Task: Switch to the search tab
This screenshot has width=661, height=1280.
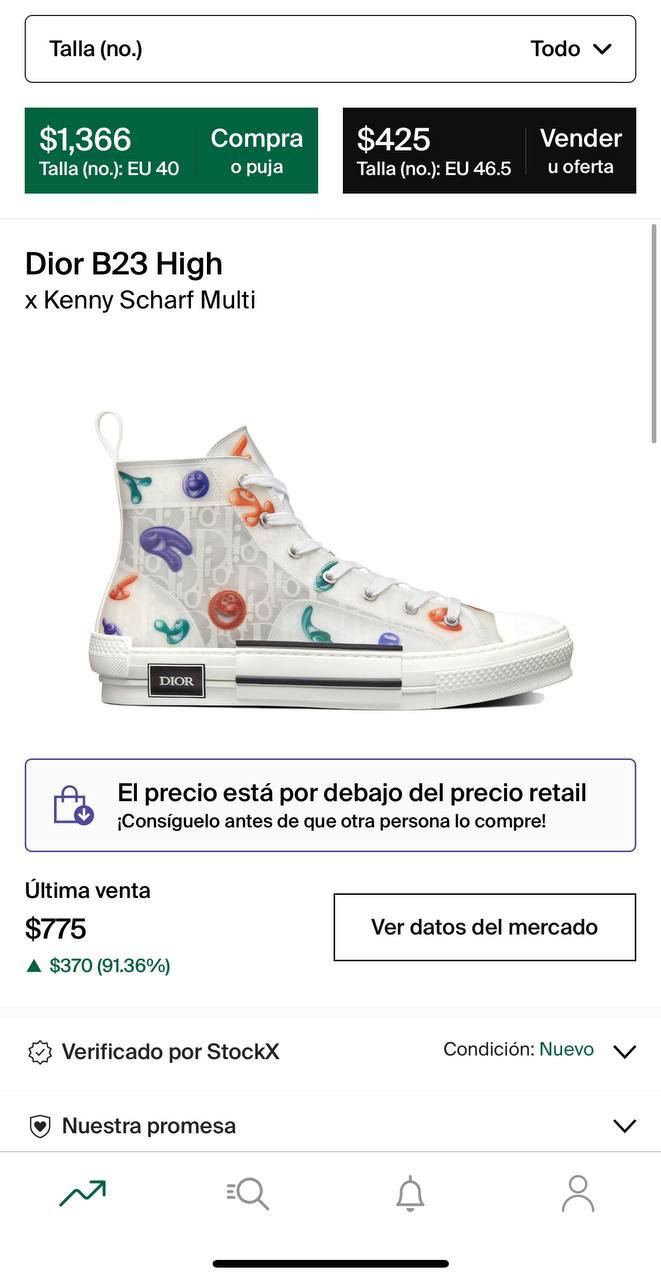Action: [x=247, y=1193]
